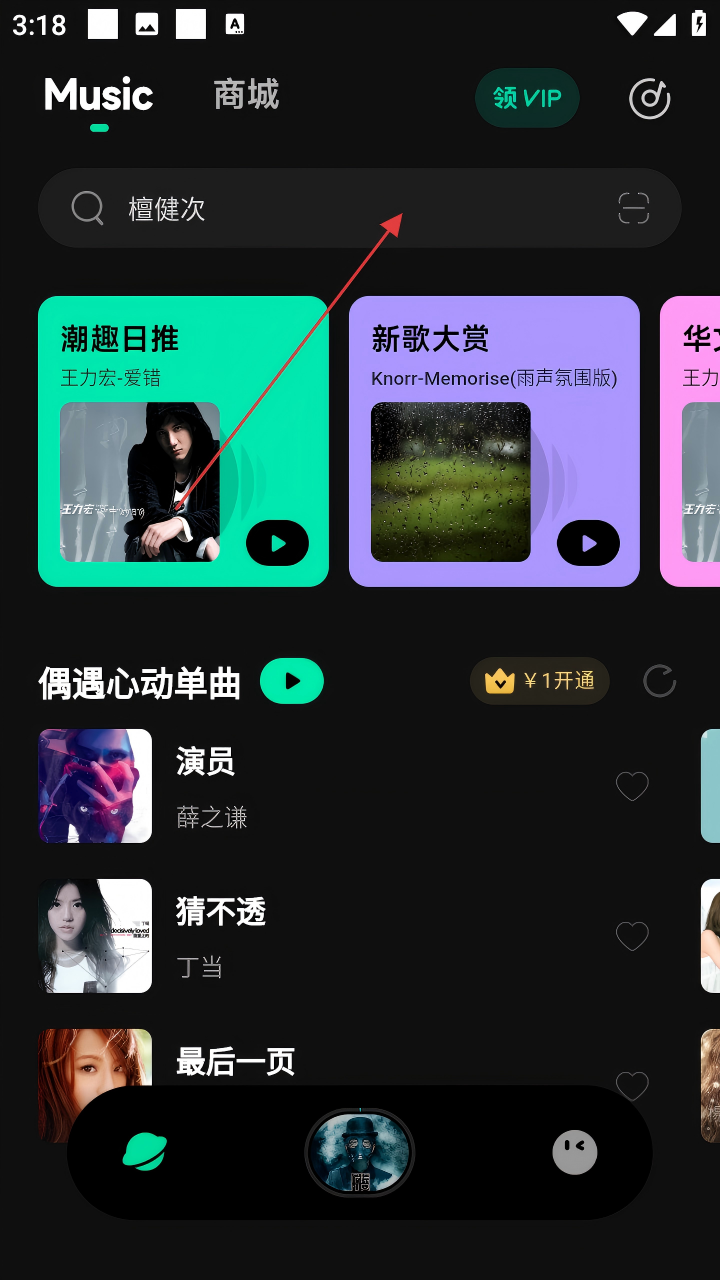Image resolution: width=720 pixels, height=1280 pixels.
Task: Play the 新歌大赏 playlist
Action: coord(588,544)
